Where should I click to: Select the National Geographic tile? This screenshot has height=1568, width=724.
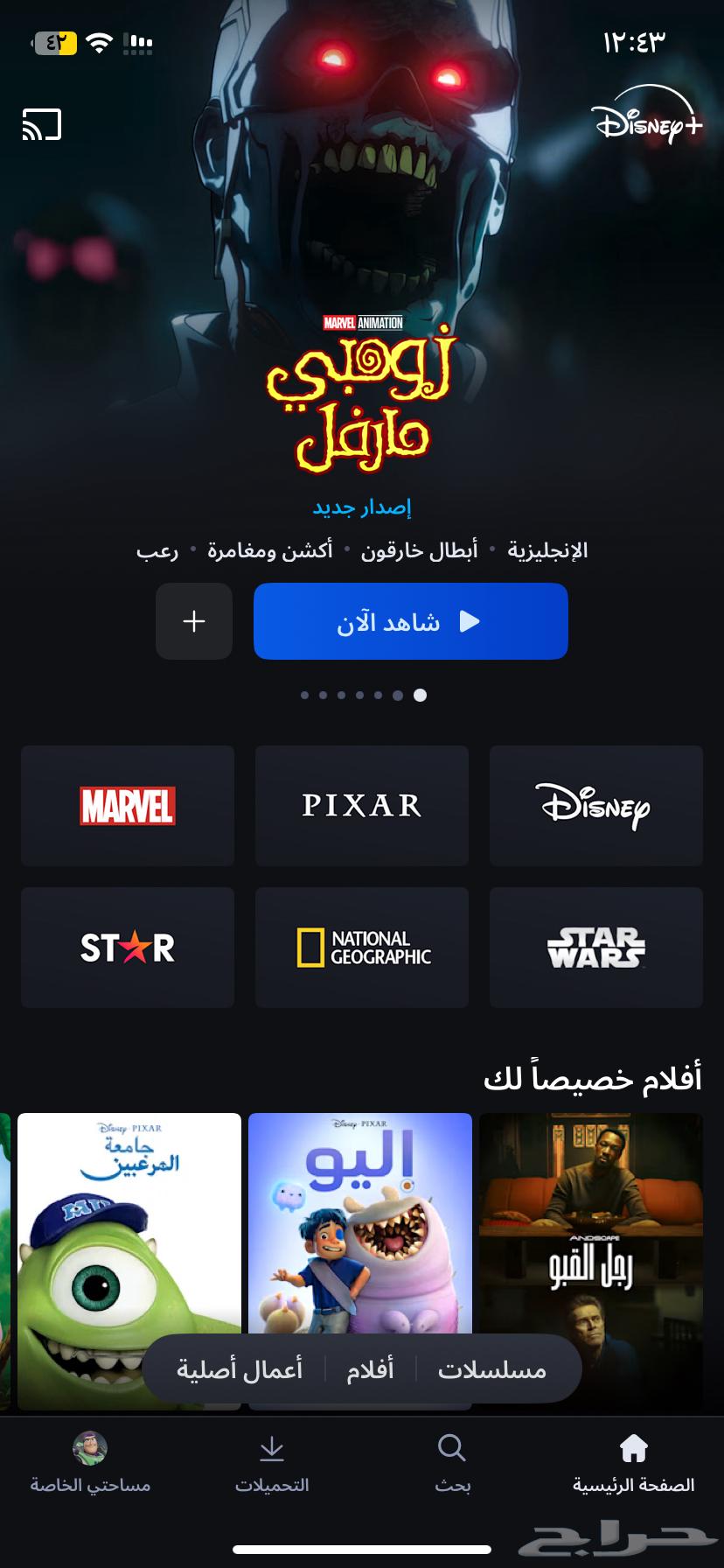[361, 947]
